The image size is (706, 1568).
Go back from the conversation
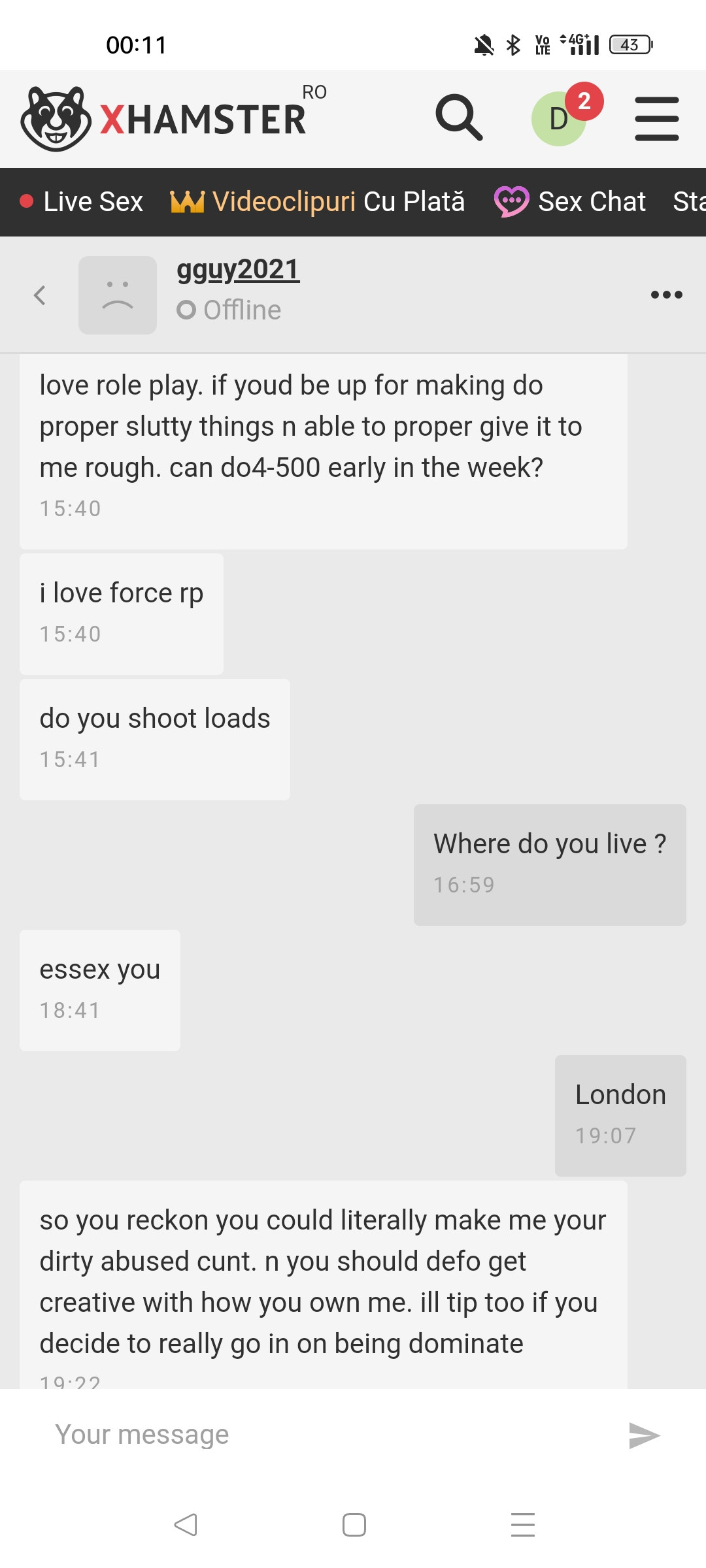tap(40, 295)
